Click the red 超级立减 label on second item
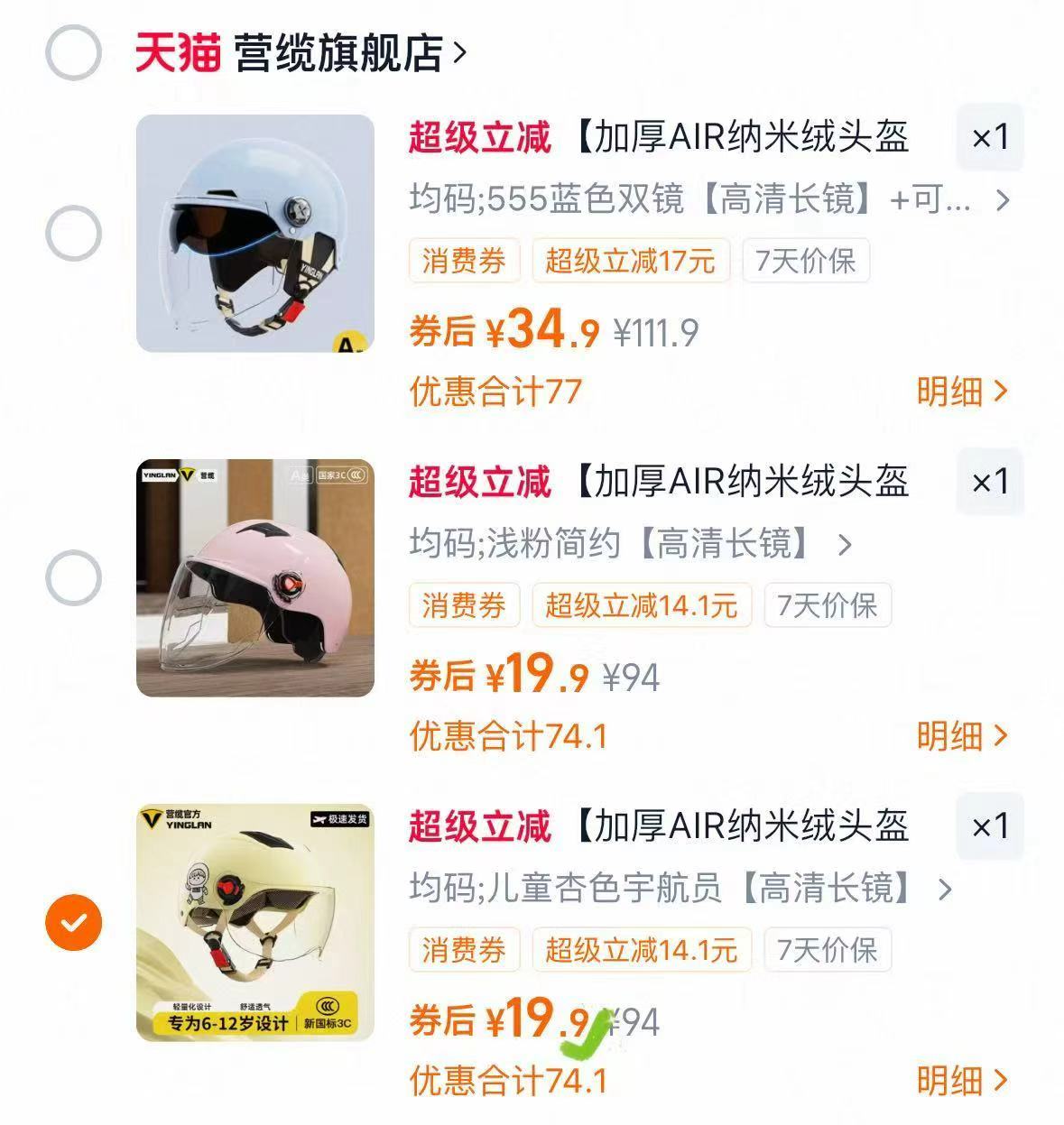This screenshot has width=1064, height=1125. coord(479,483)
